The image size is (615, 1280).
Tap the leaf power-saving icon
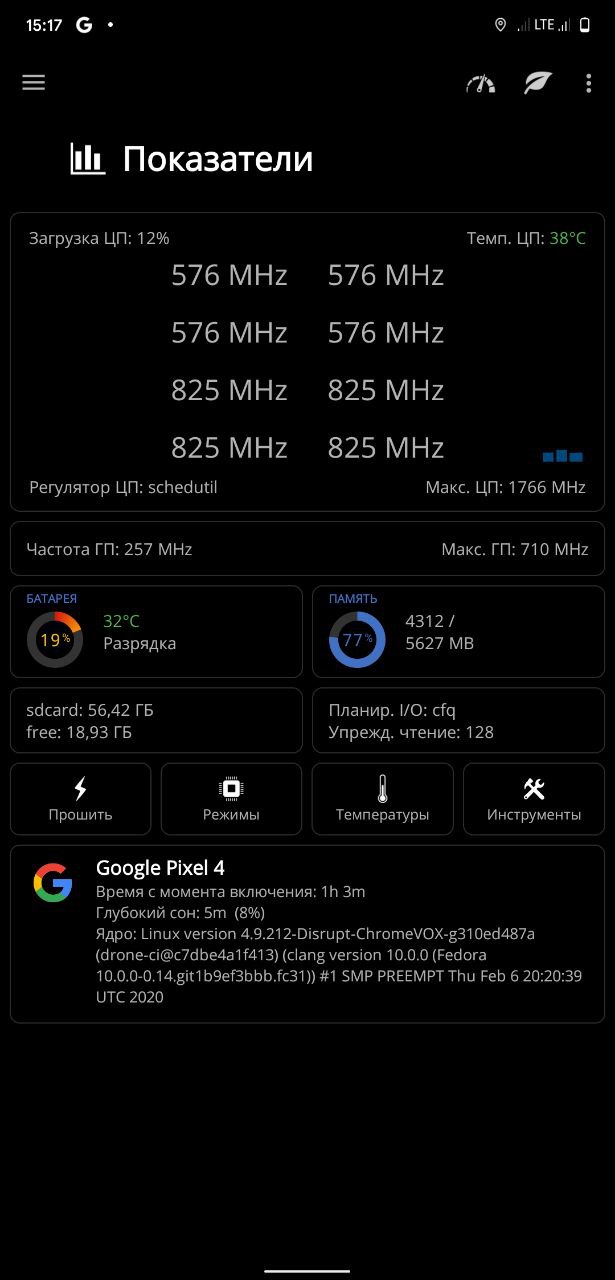click(x=538, y=83)
